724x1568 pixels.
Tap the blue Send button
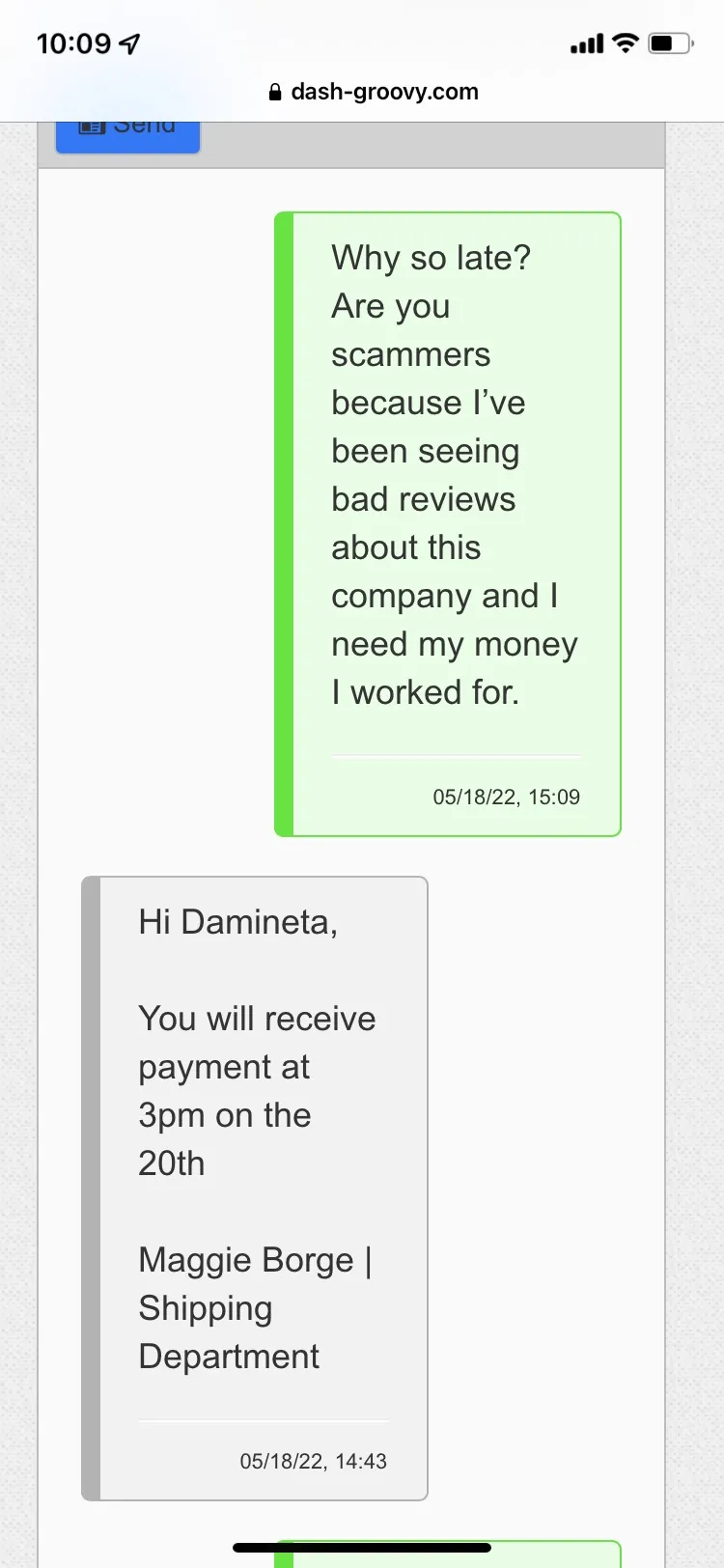pyautogui.click(x=128, y=137)
